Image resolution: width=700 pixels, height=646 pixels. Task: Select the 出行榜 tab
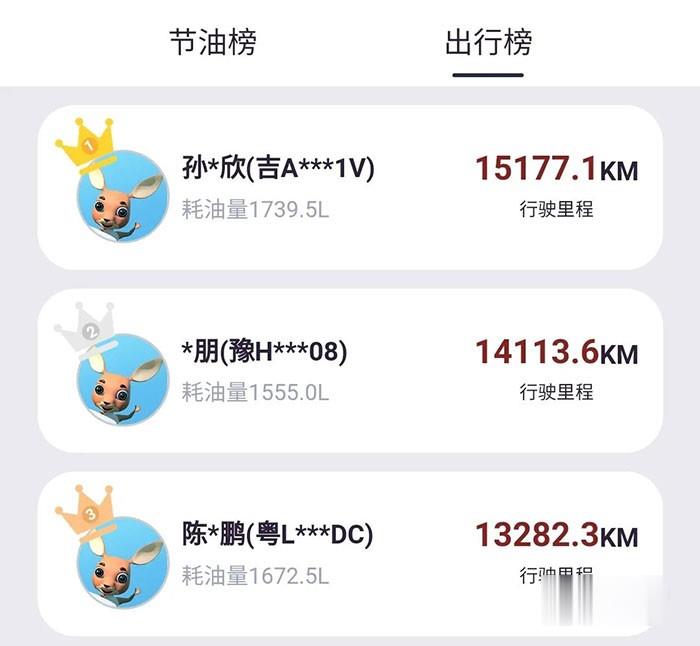[x=488, y=43]
